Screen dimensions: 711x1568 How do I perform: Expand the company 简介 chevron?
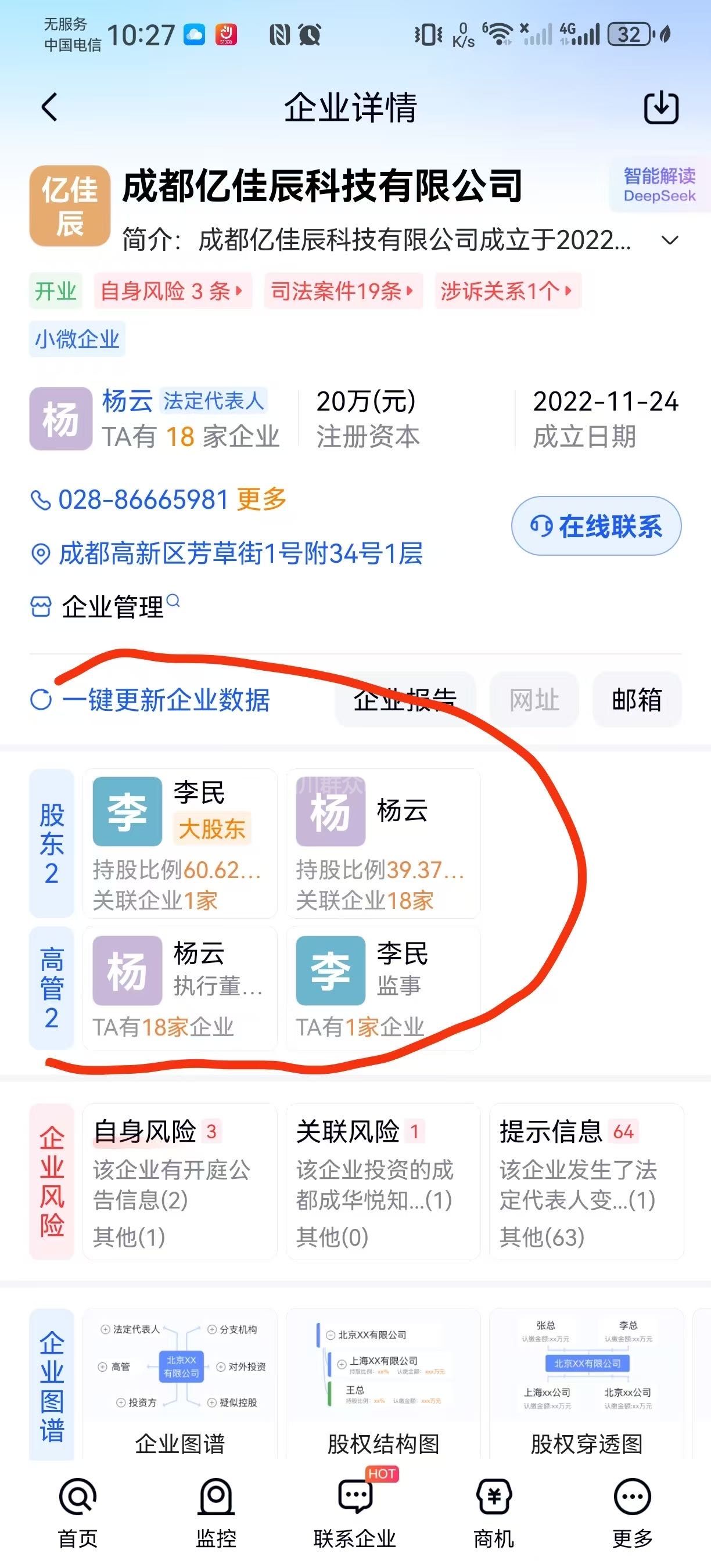tap(670, 240)
